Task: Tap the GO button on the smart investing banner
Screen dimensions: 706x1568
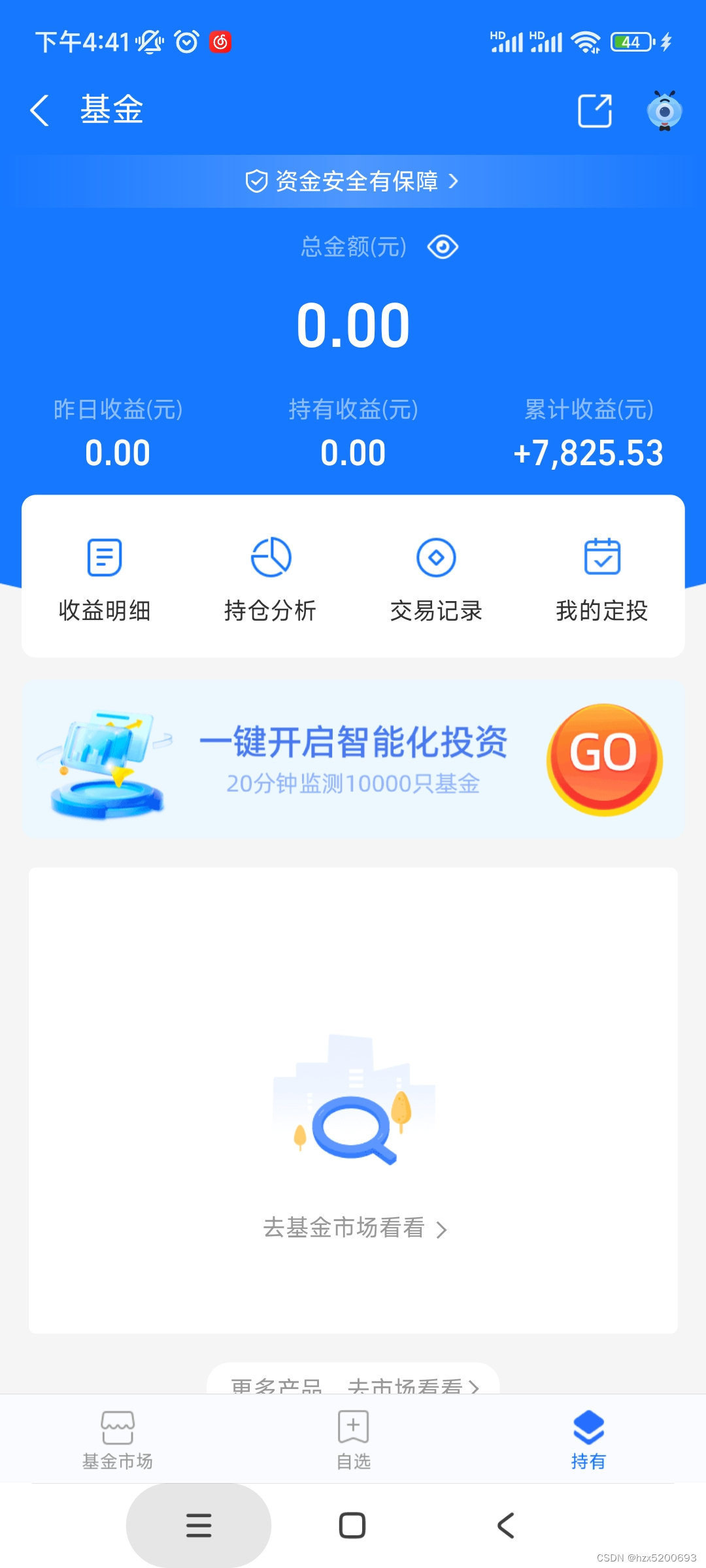Action: tap(604, 759)
